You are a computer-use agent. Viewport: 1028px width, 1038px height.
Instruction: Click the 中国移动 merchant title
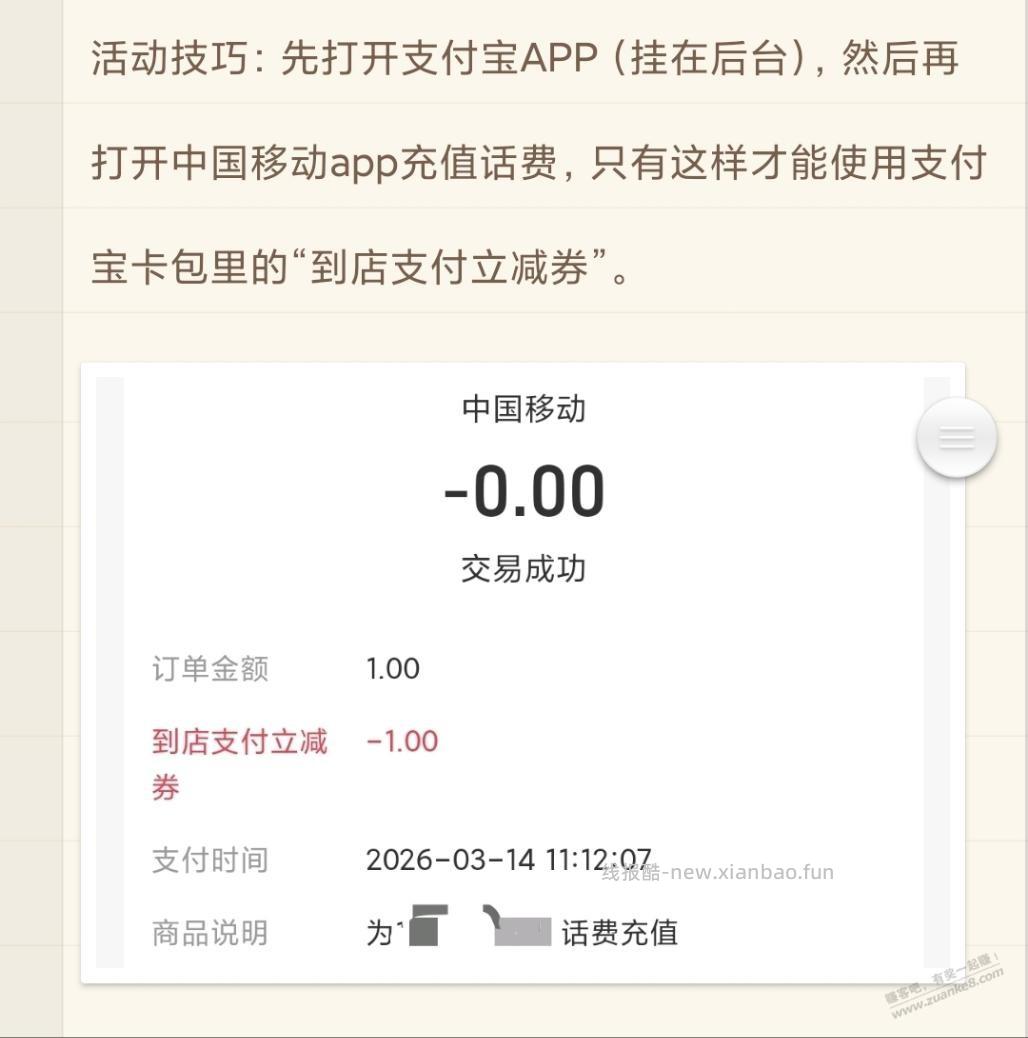(x=523, y=408)
